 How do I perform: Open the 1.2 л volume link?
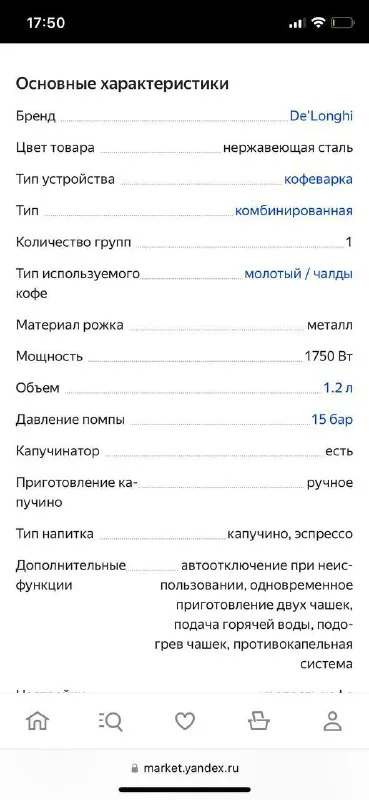[x=338, y=388]
